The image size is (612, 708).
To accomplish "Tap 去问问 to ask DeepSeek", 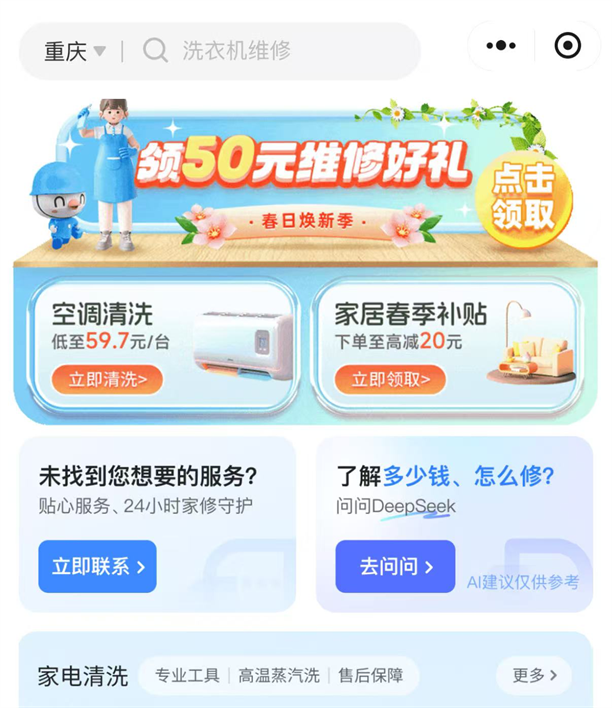I will click(x=395, y=567).
